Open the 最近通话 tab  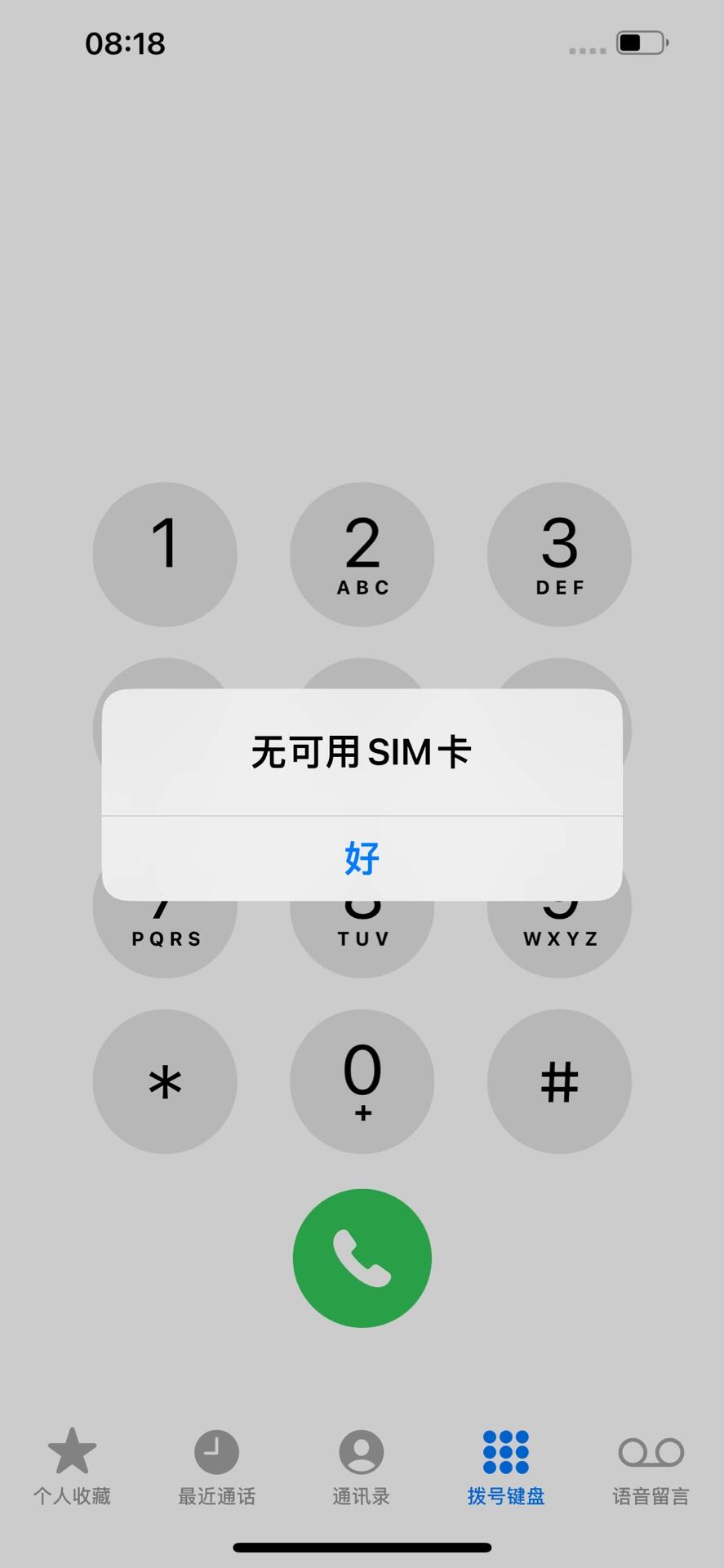coord(216,1466)
